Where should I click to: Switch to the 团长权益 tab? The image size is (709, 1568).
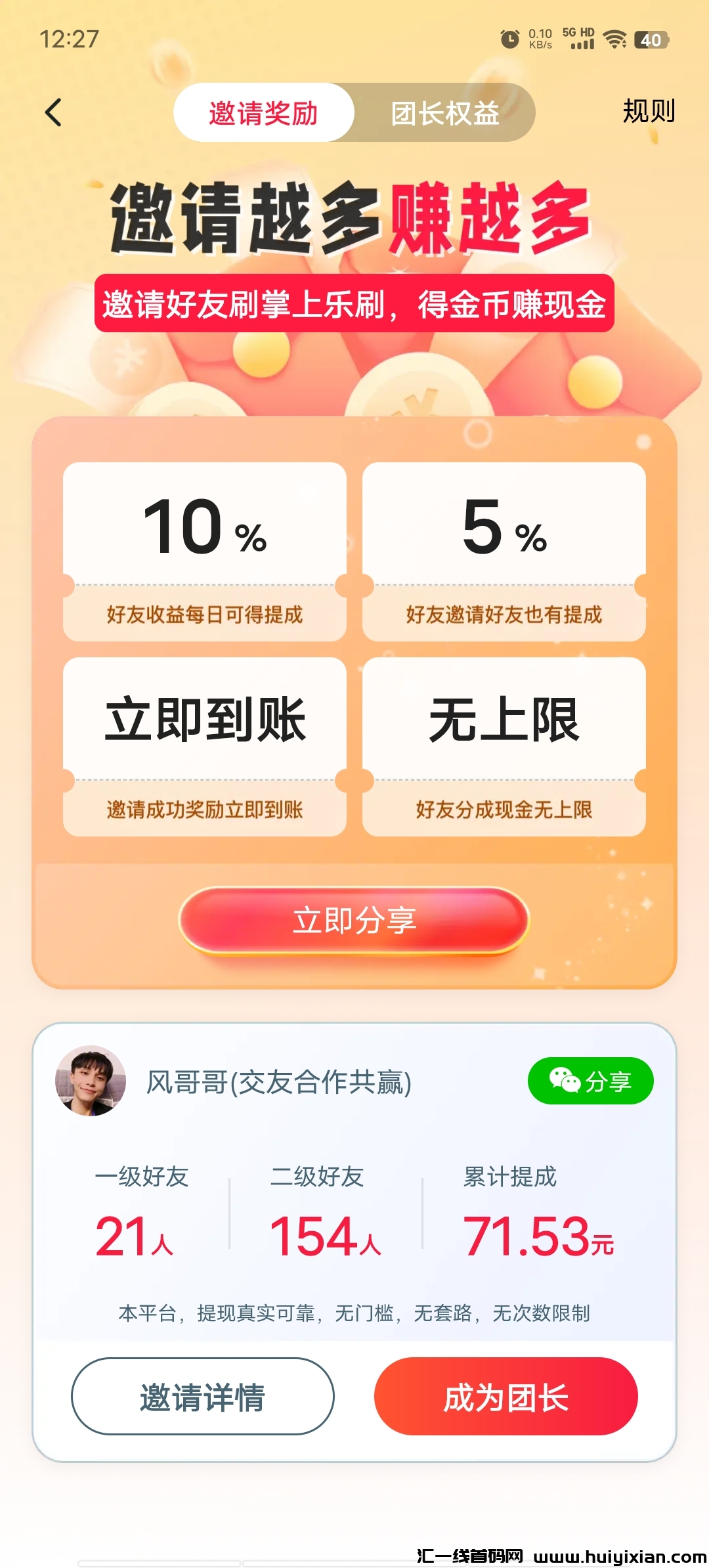click(445, 113)
